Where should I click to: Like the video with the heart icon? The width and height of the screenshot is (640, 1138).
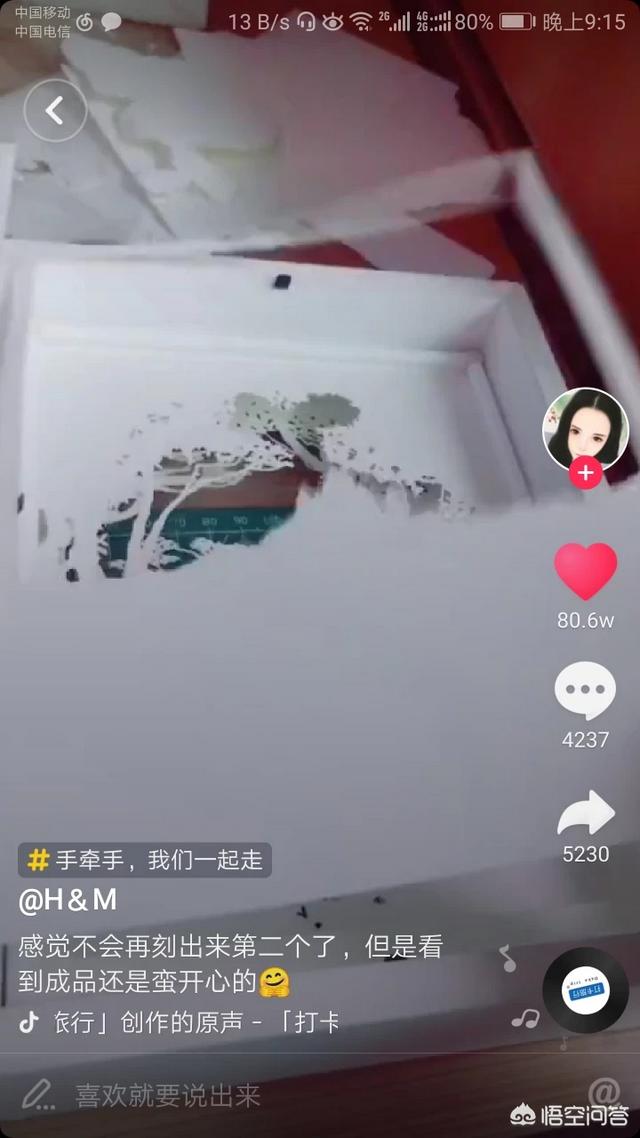(586, 571)
